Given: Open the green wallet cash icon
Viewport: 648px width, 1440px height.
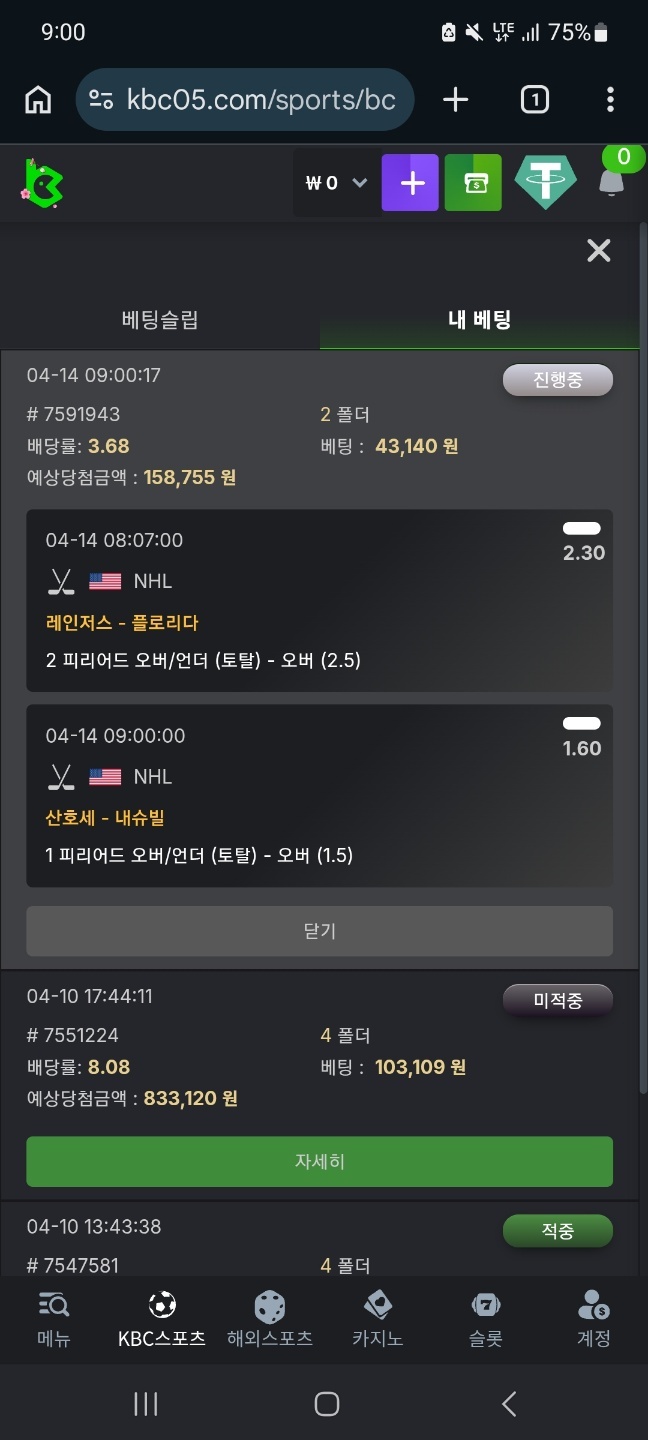Looking at the screenshot, I should [473, 183].
